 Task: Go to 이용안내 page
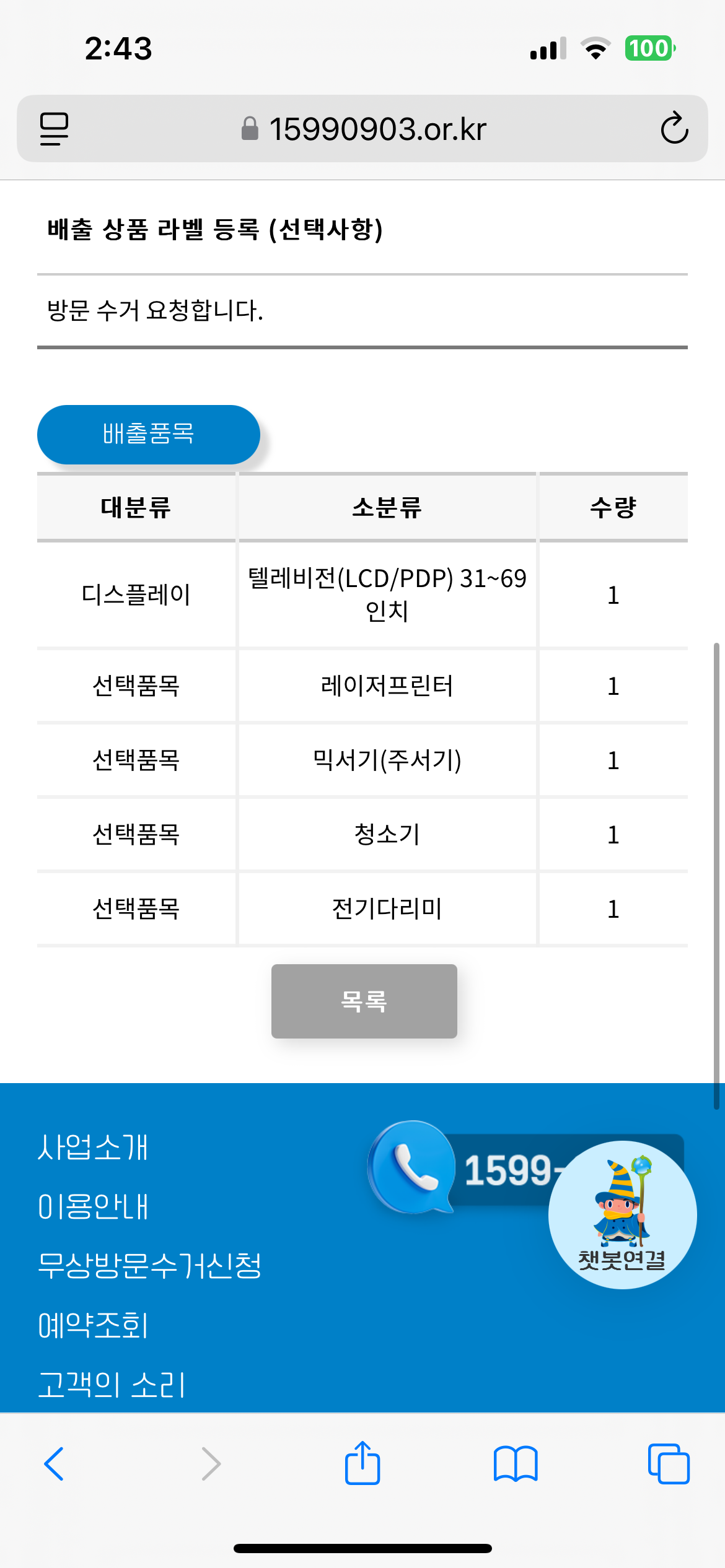pos(93,1206)
